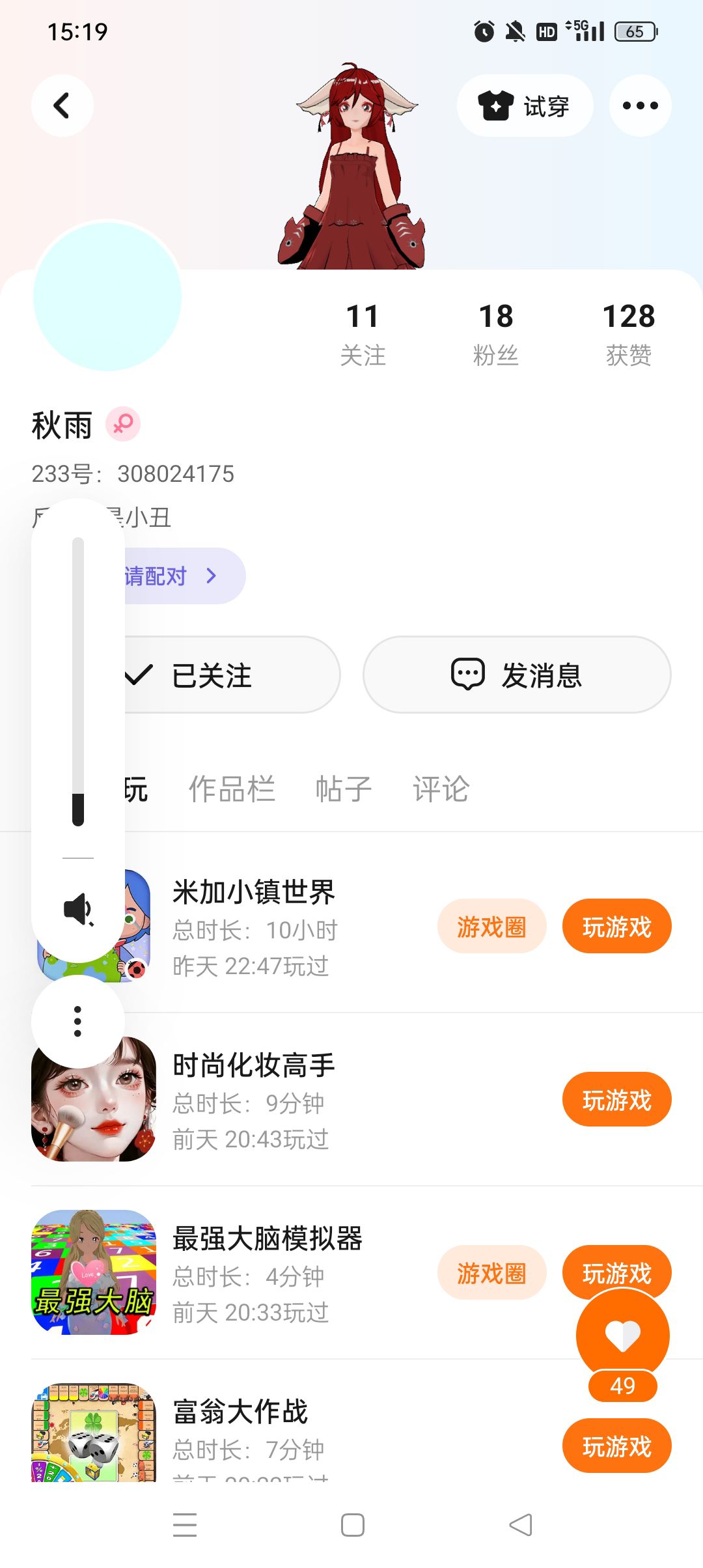Tap the 试穿 try-on button

point(525,105)
